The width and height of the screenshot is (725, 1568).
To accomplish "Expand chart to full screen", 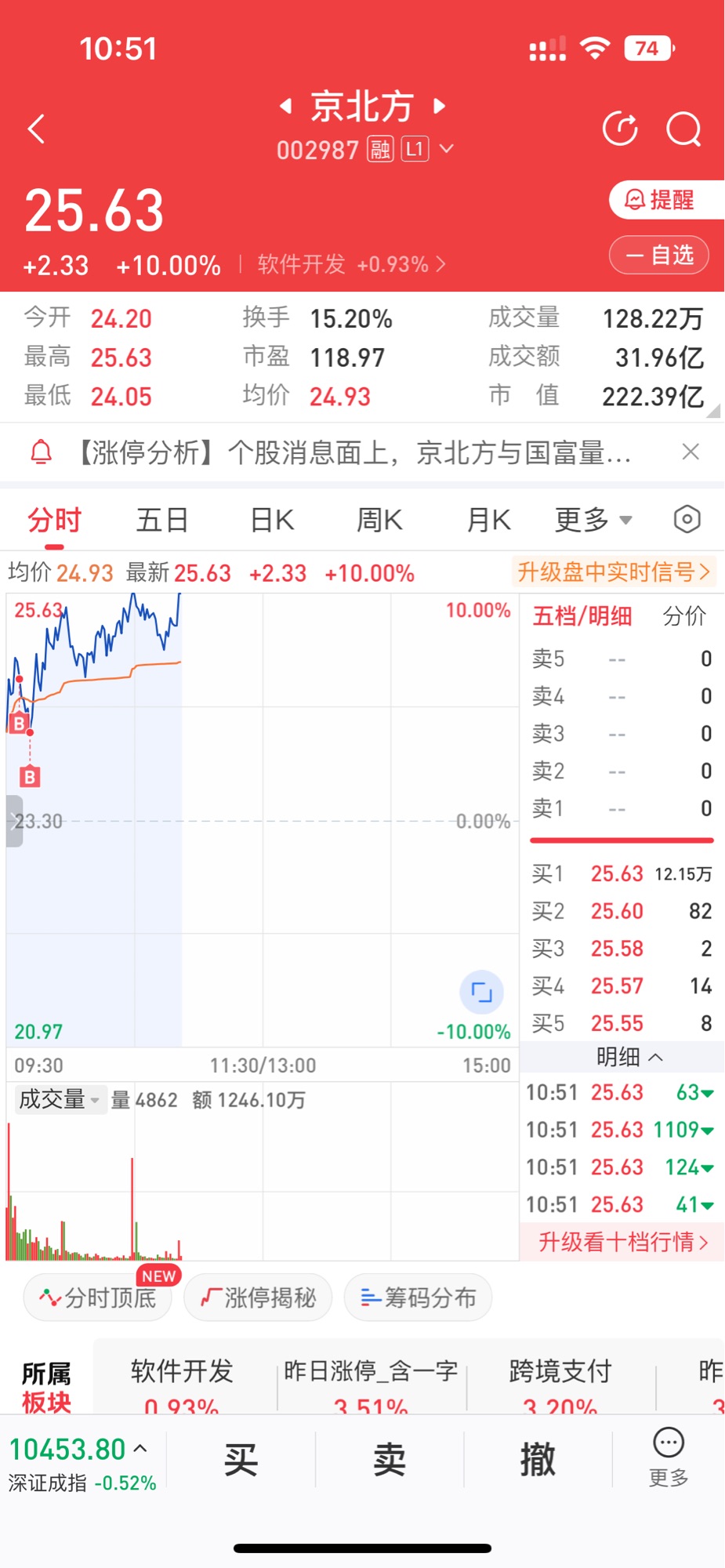I will (481, 993).
